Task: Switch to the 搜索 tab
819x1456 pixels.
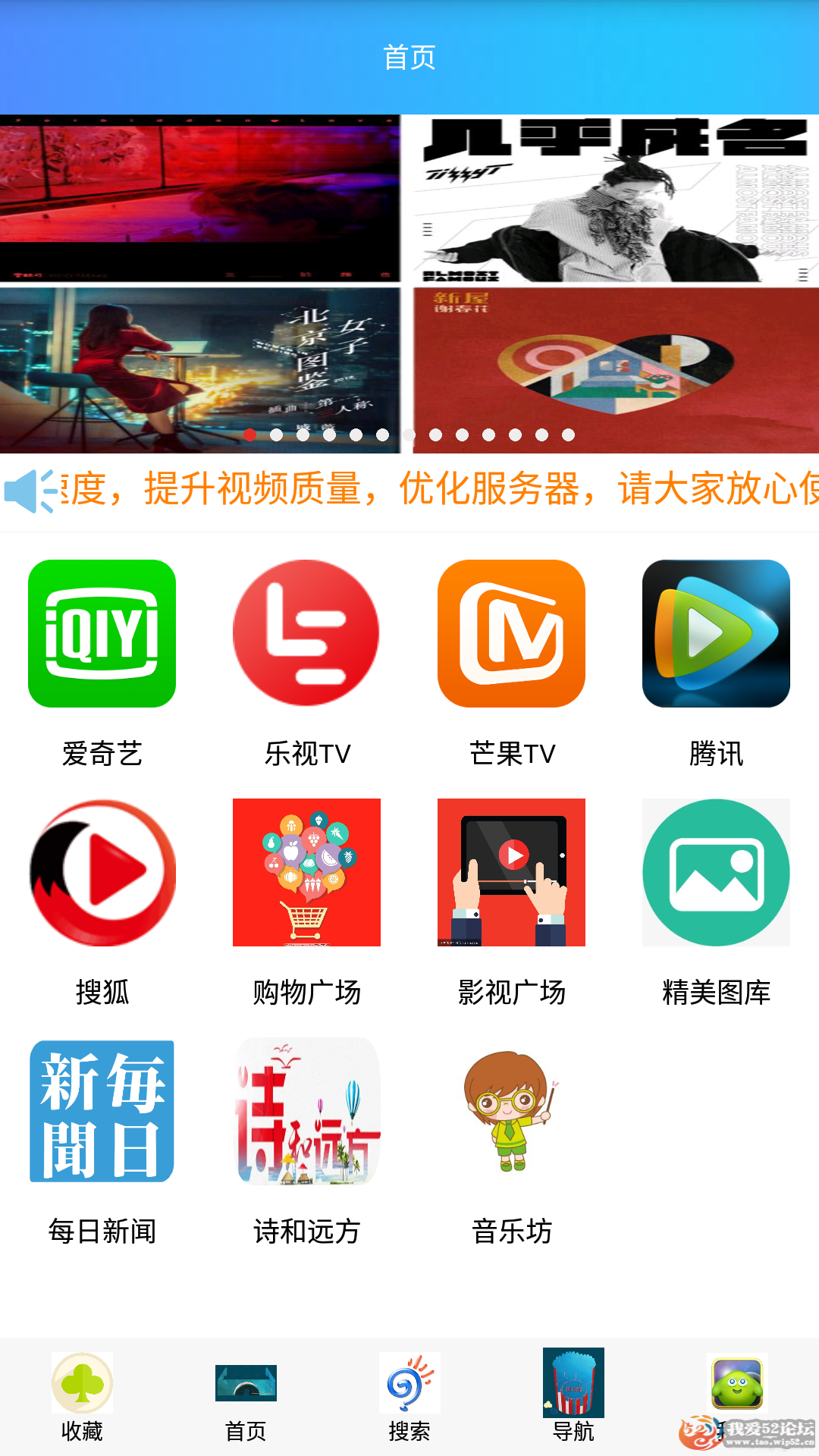Action: coord(409,1397)
